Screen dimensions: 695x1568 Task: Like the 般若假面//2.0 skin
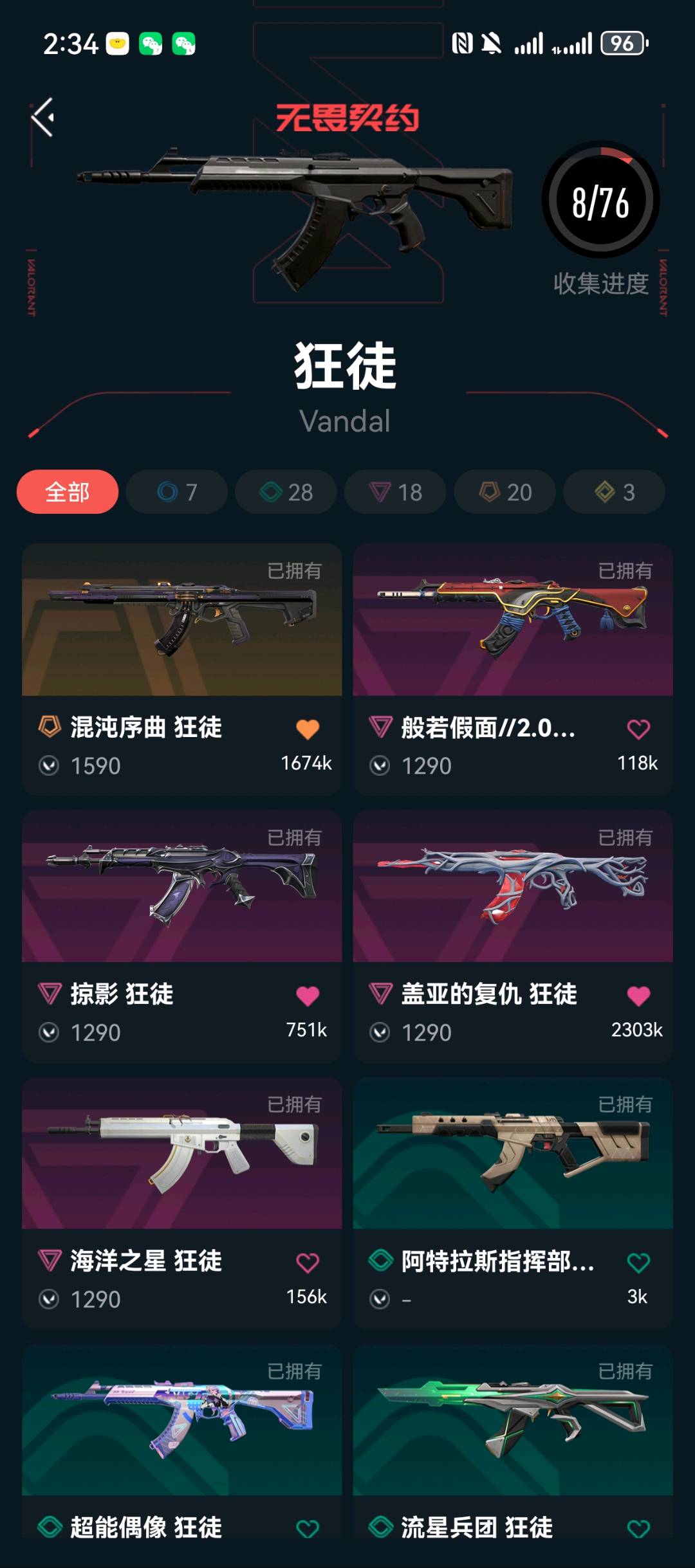pyautogui.click(x=638, y=729)
